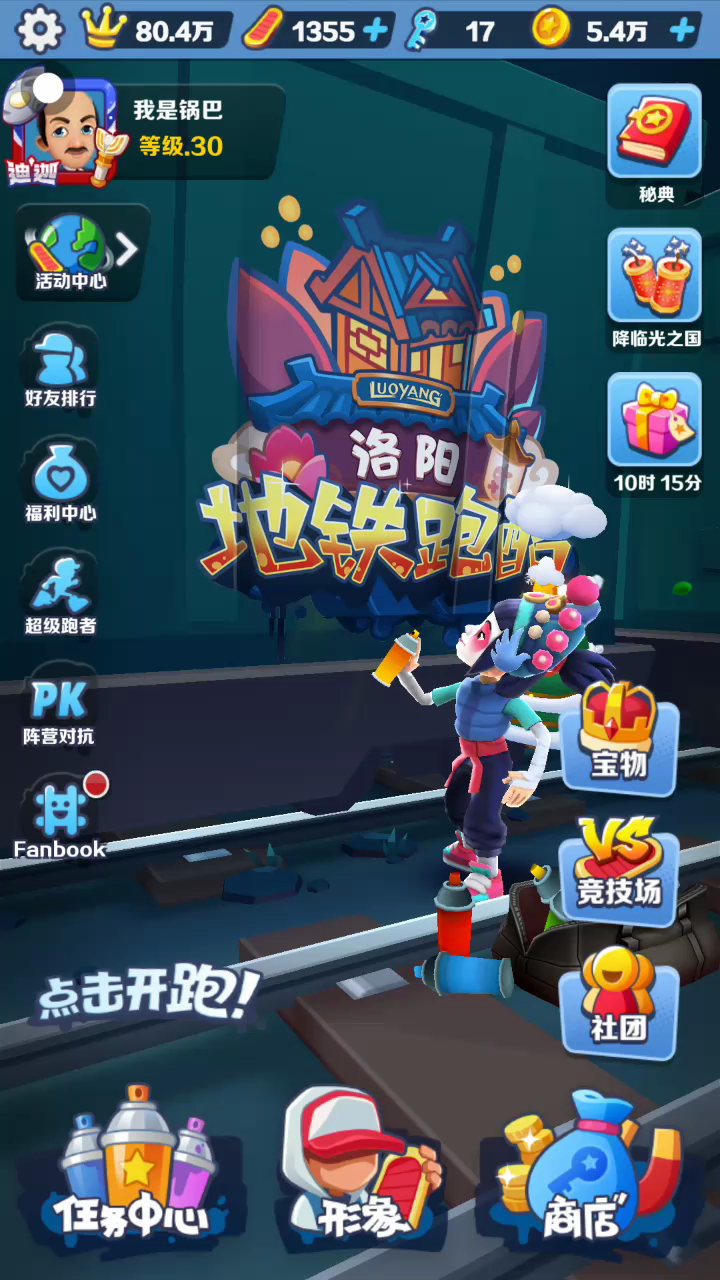720x1280 pixels.
Task: View 好友排行 friends ranking
Action: pos(60,368)
